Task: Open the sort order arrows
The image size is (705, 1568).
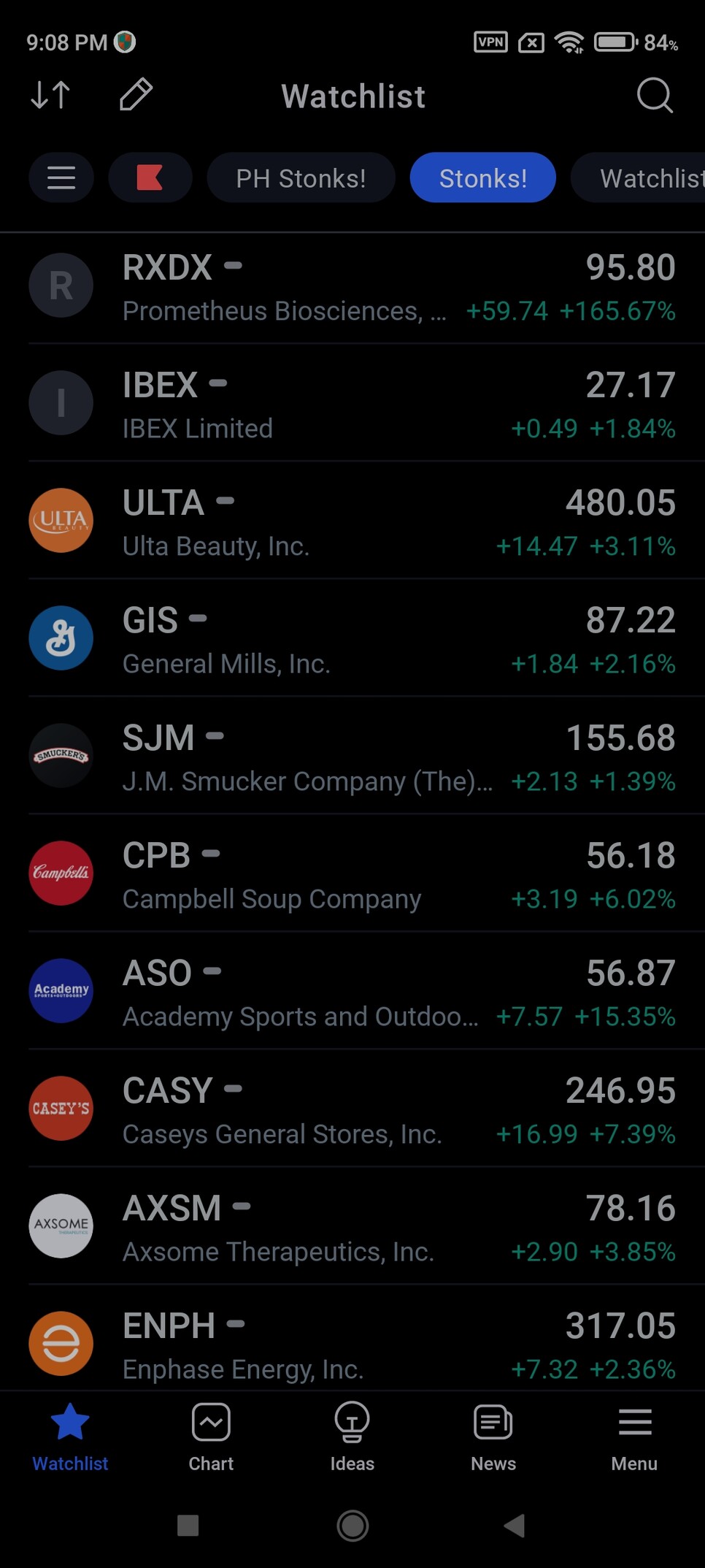Action: click(x=50, y=95)
